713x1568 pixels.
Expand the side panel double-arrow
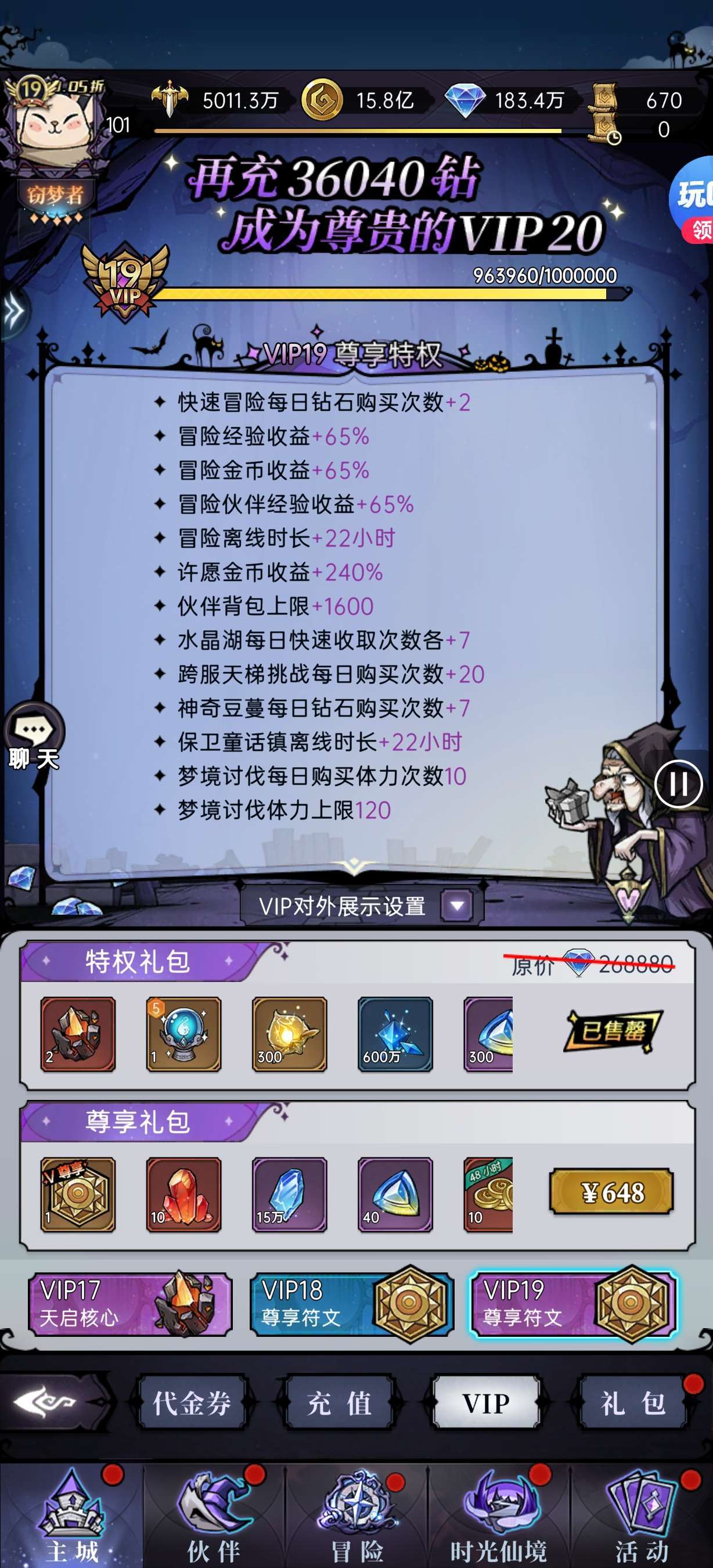[13, 312]
